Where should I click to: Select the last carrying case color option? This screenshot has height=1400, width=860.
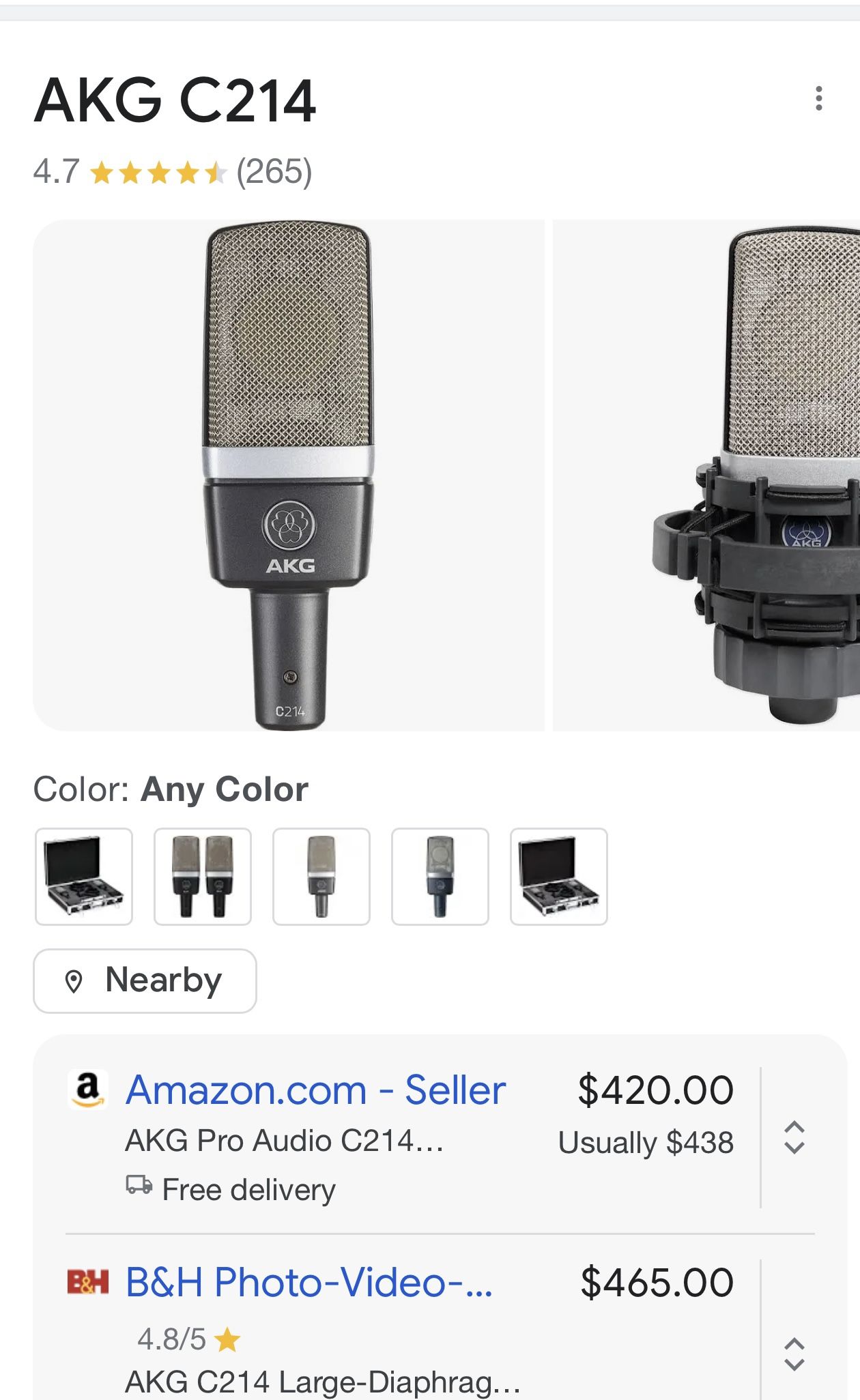pyautogui.click(x=559, y=877)
